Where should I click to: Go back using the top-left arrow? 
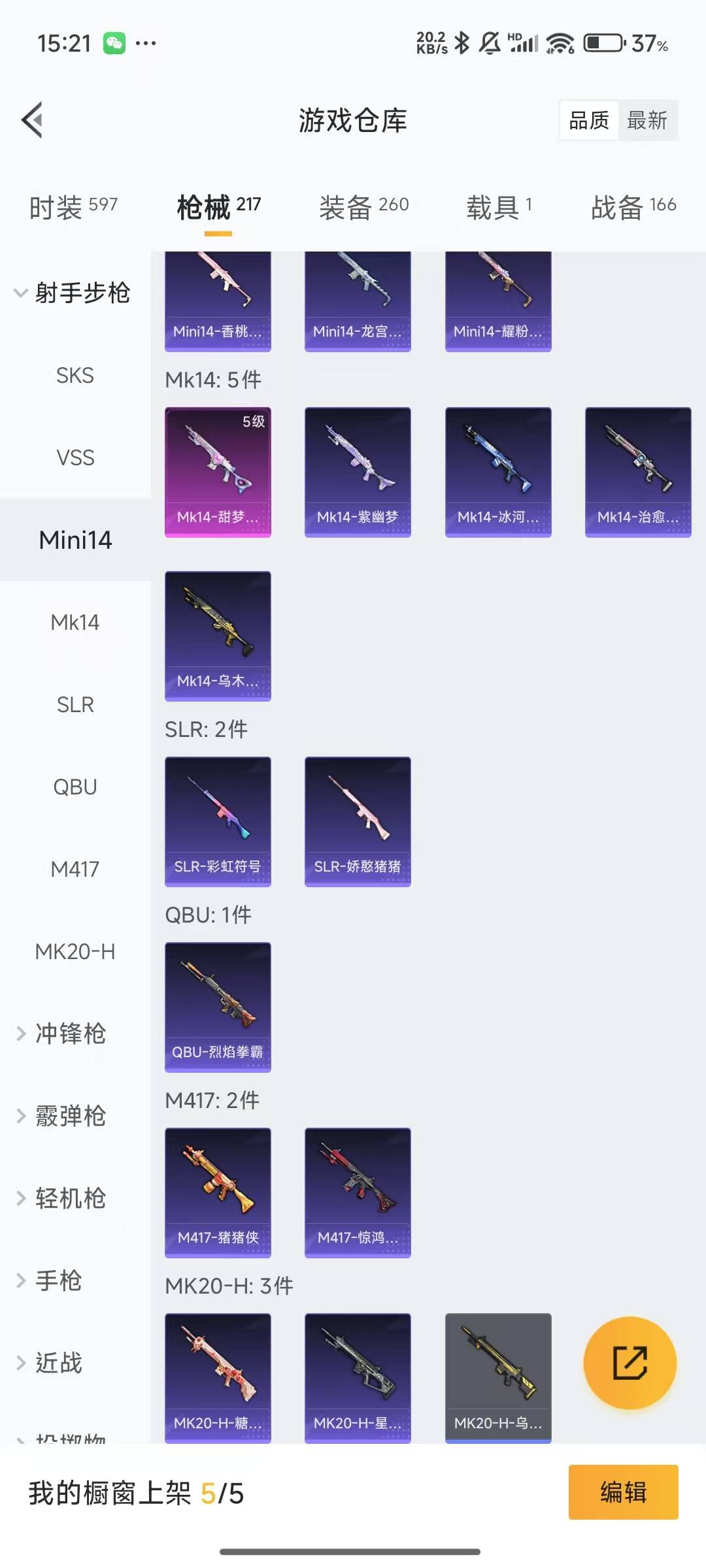tap(33, 120)
